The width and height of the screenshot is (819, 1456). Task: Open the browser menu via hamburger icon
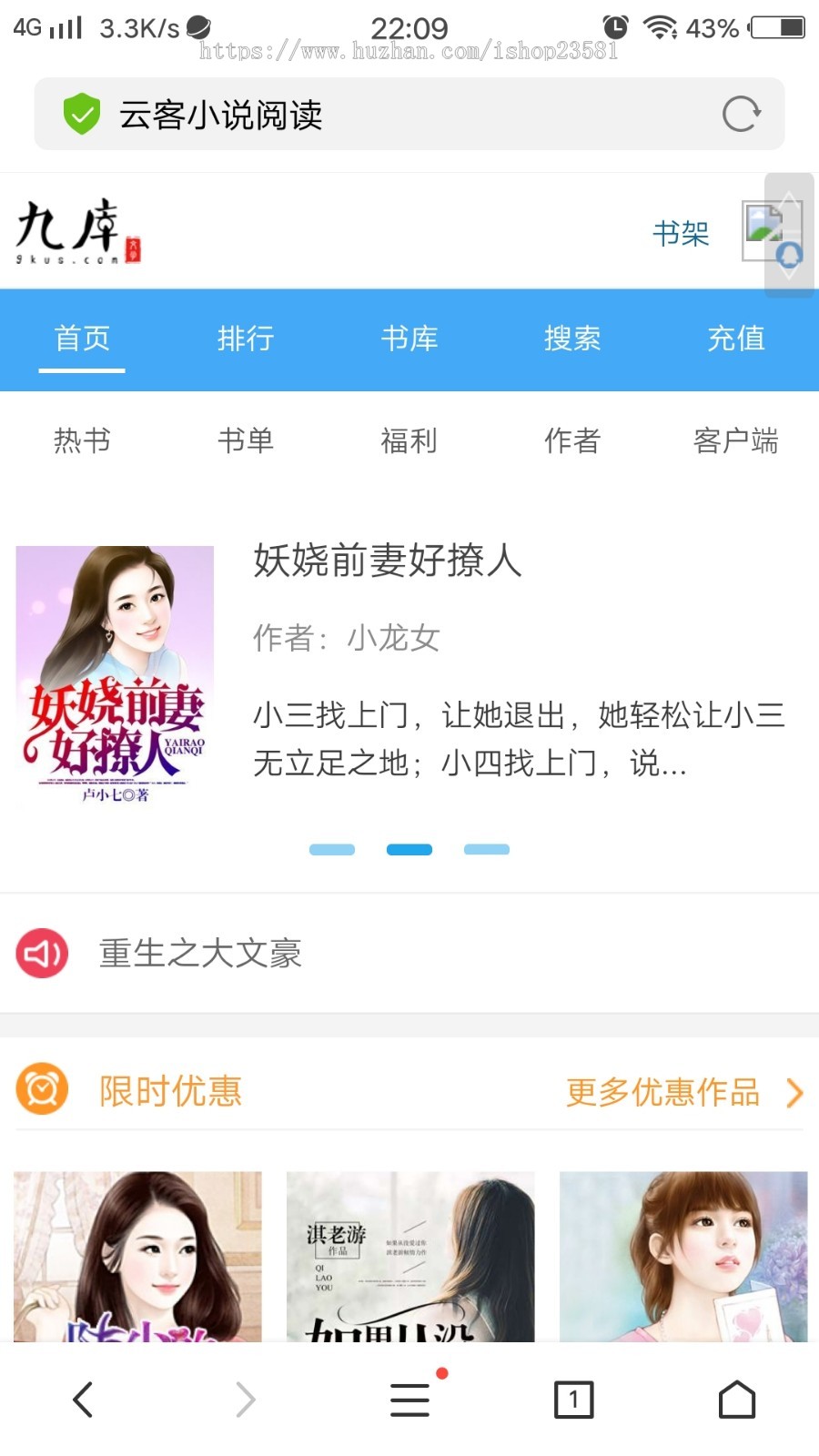409,1400
